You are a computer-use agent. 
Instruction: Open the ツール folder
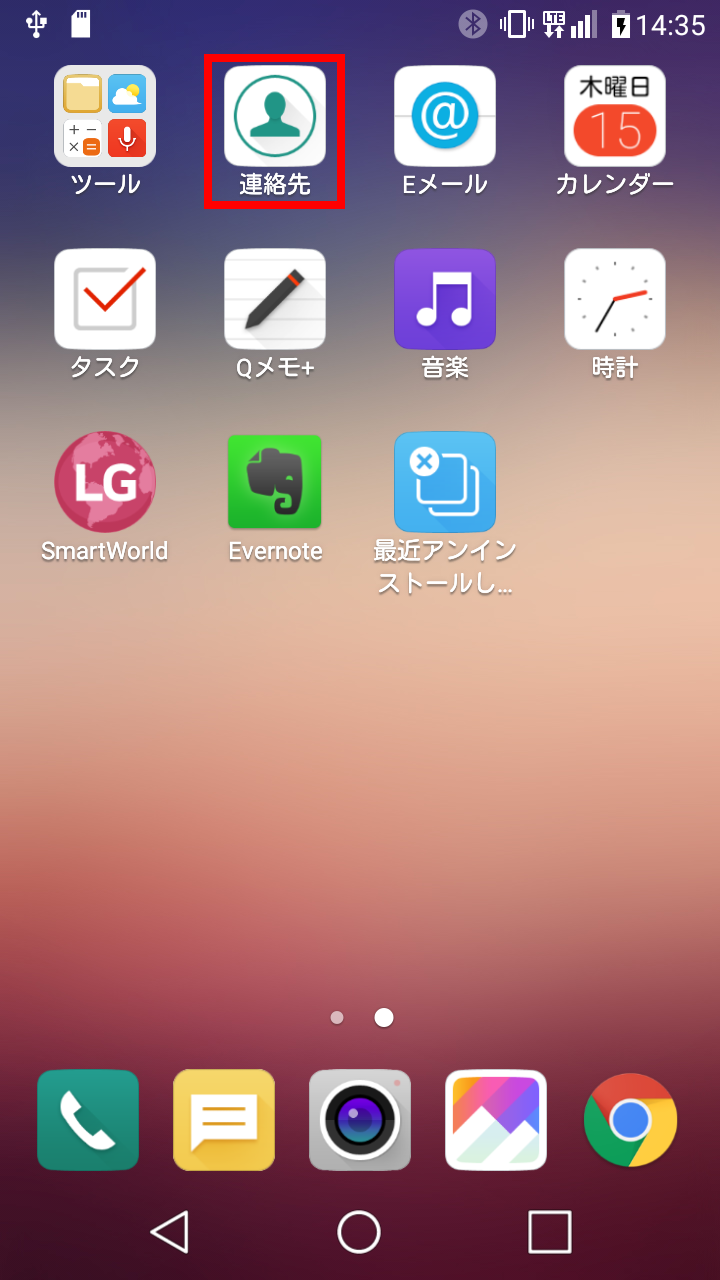pos(105,116)
